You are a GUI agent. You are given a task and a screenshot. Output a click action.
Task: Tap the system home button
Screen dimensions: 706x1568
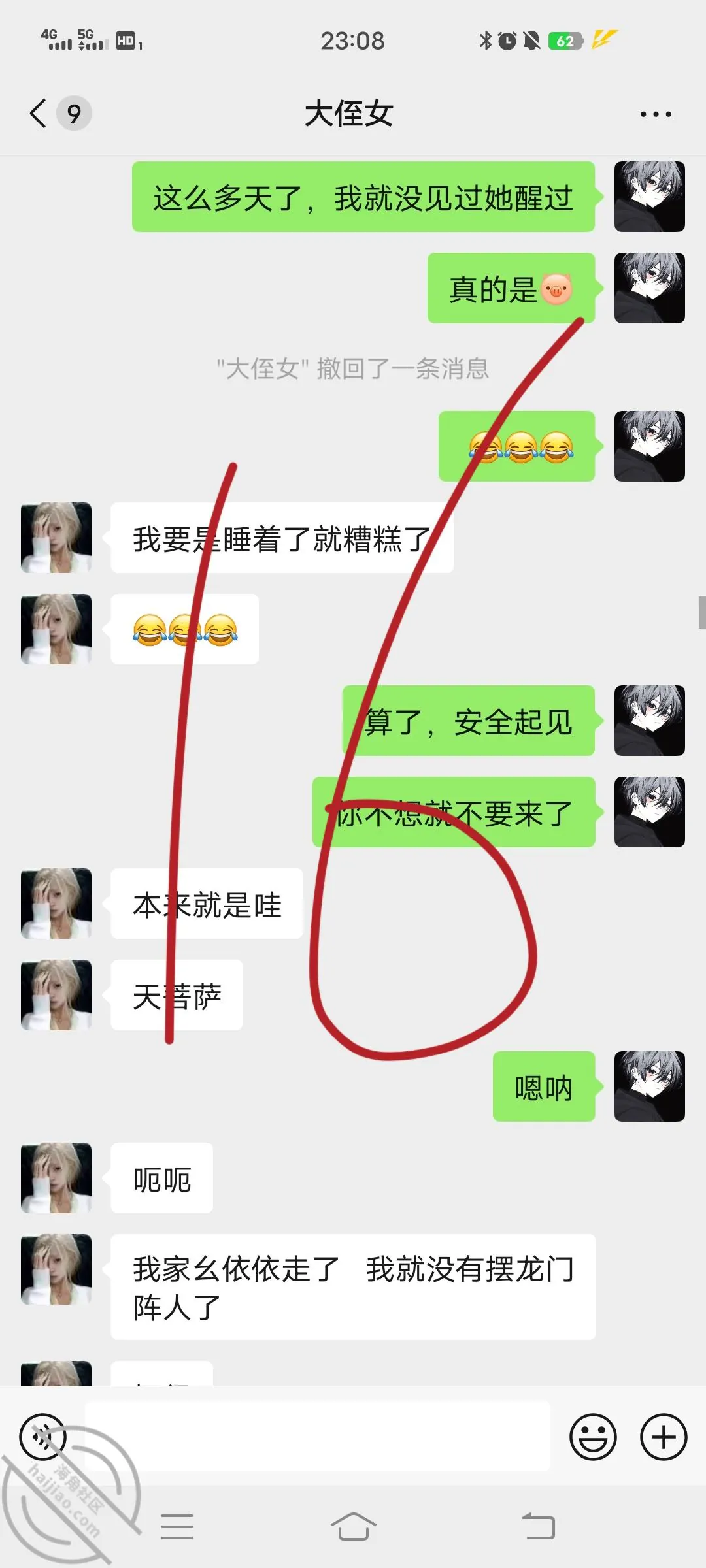coord(353,1527)
